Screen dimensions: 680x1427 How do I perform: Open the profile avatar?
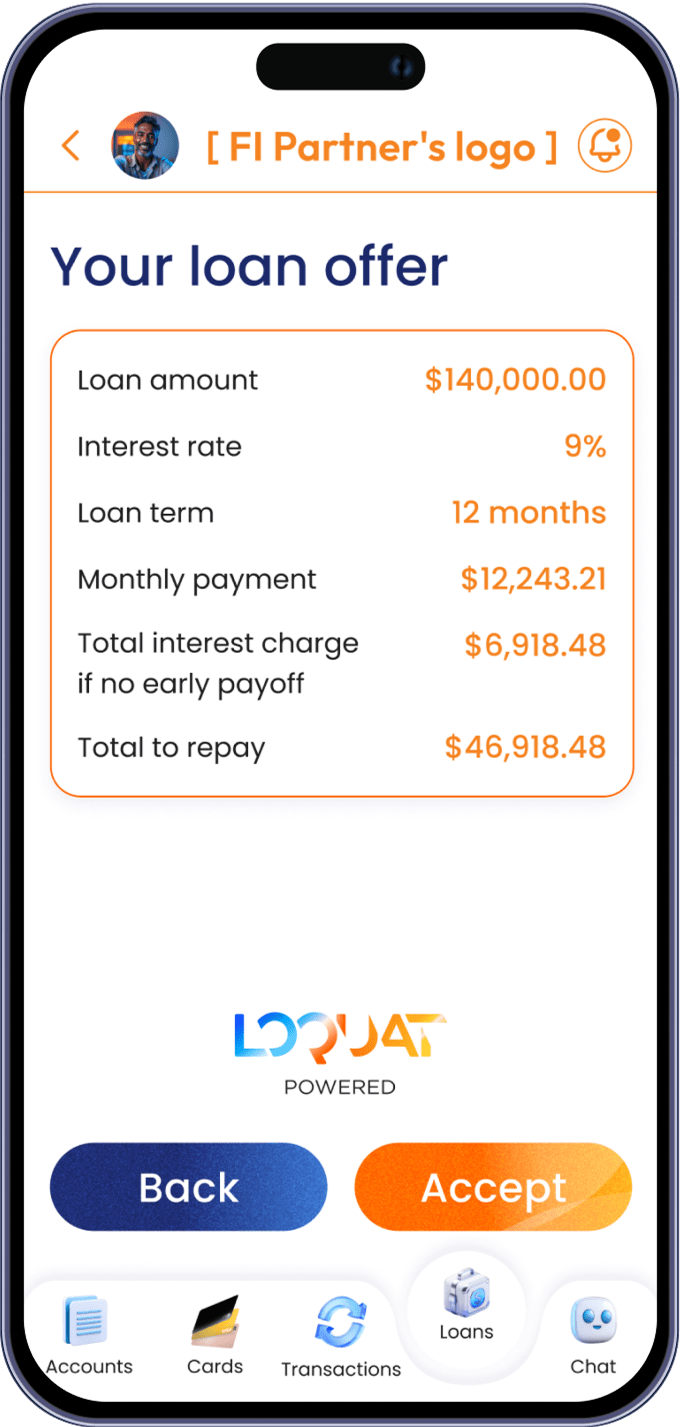[x=145, y=146]
